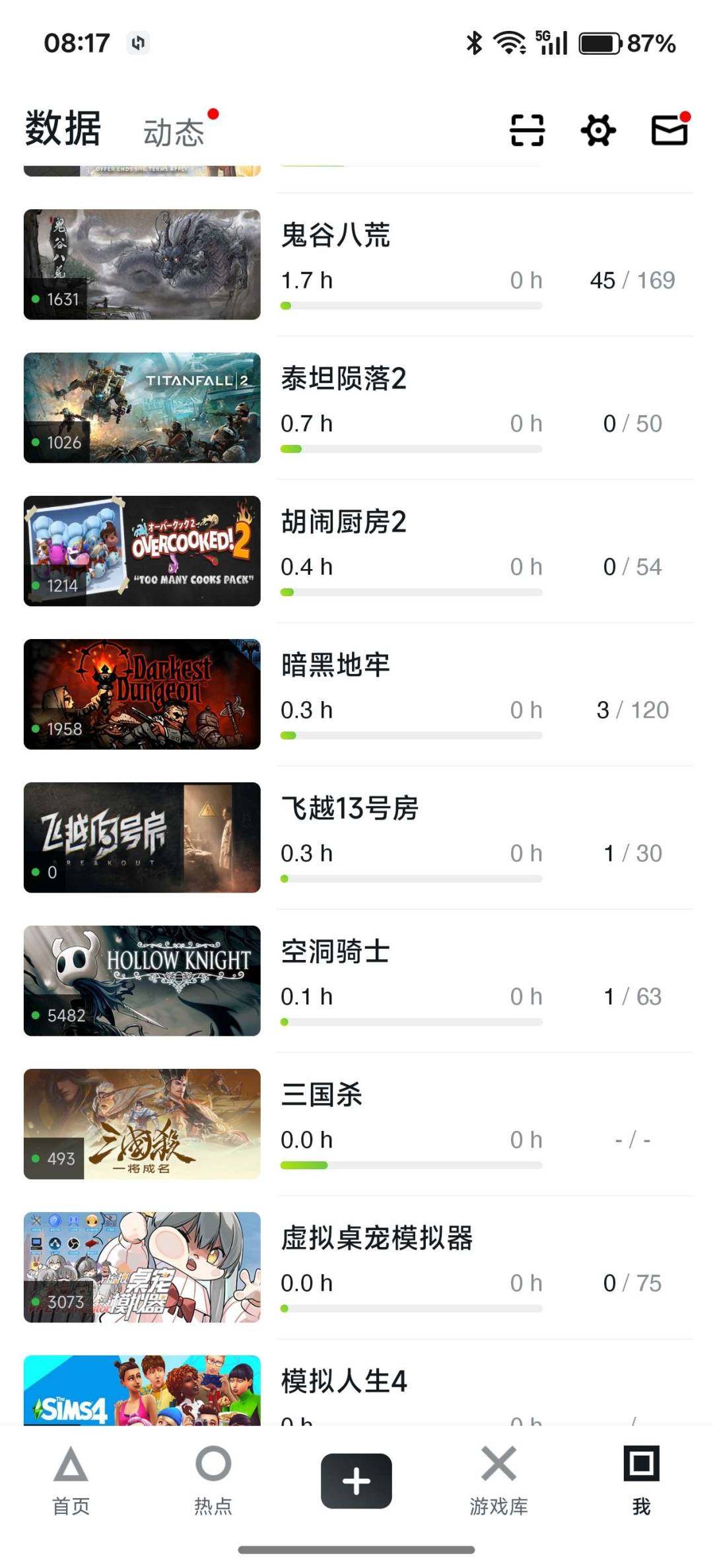Open the settings gear icon
The width and height of the screenshot is (713, 1568).
pos(597,131)
